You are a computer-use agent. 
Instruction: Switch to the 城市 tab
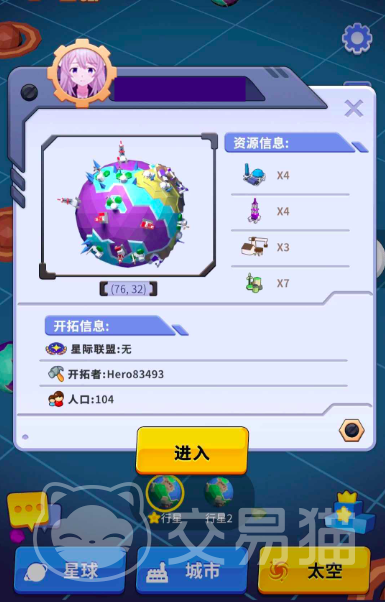click(x=192, y=571)
